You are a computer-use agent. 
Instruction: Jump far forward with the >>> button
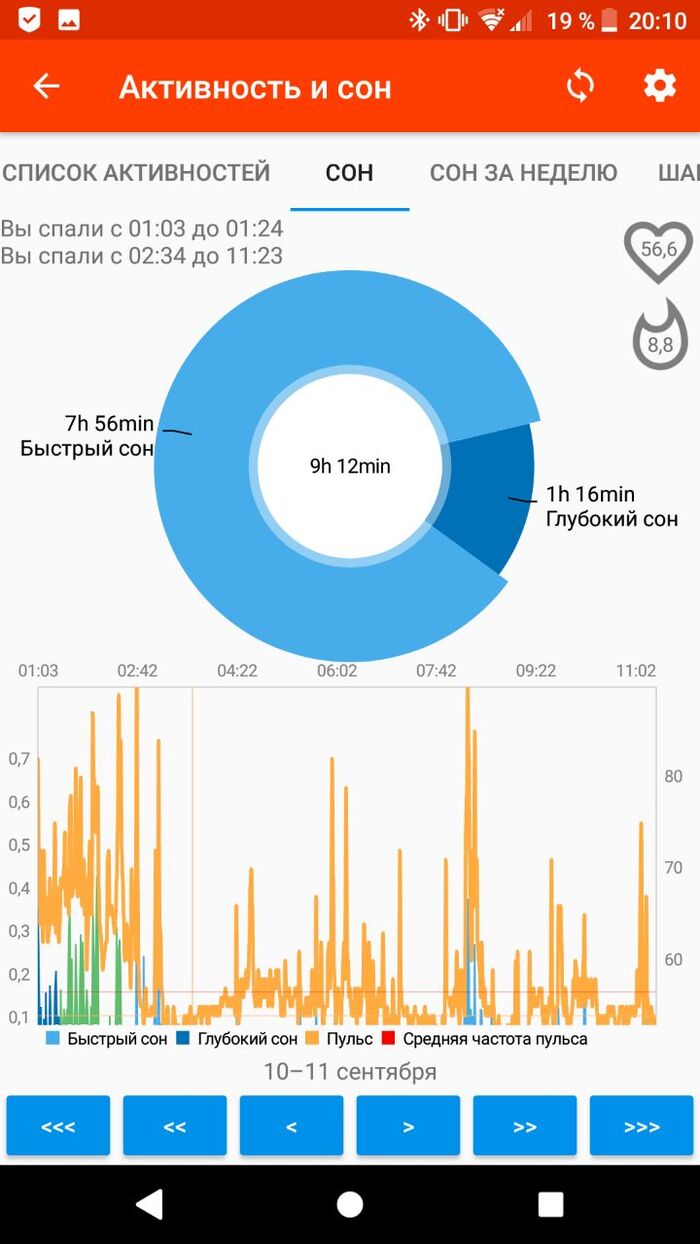click(x=641, y=1126)
